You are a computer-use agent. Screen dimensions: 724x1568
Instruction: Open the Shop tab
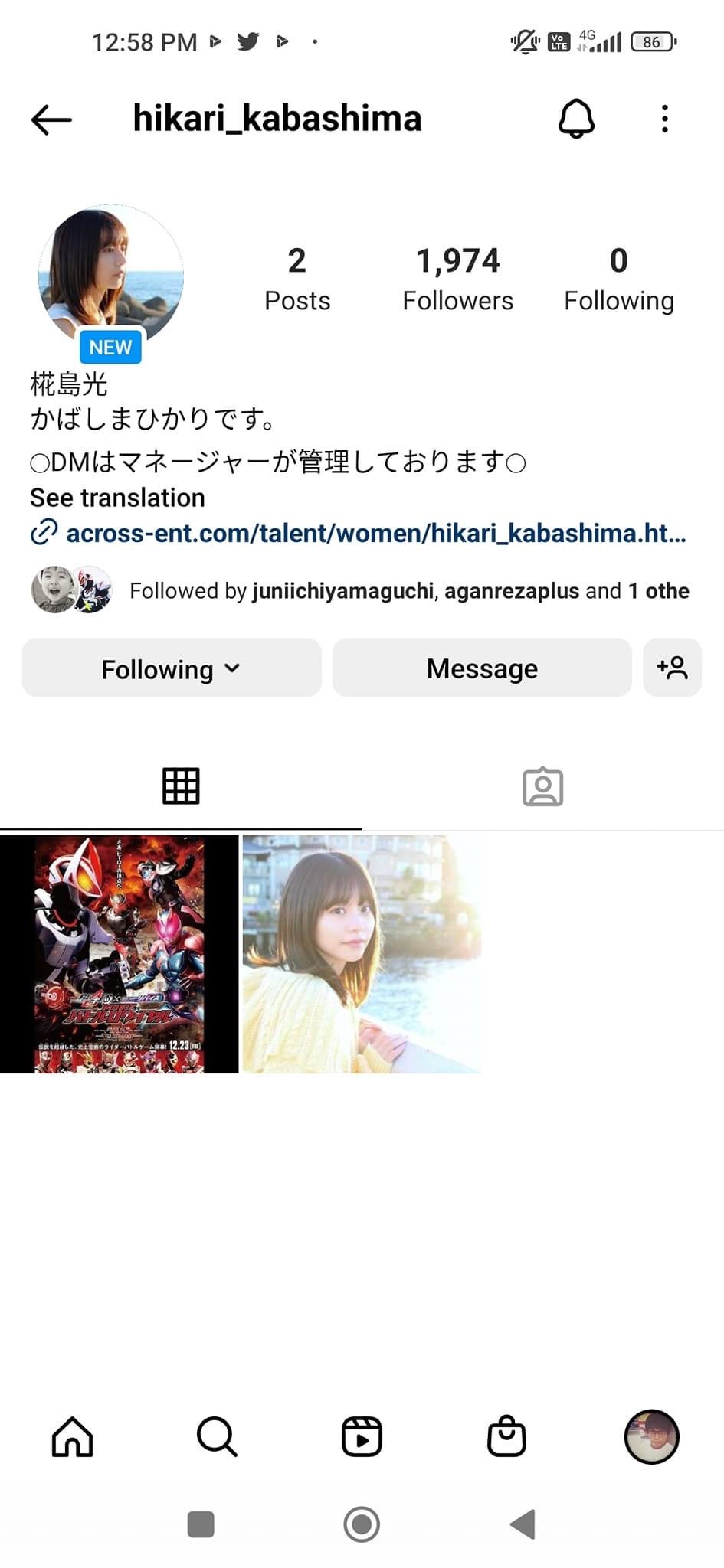point(506,1436)
